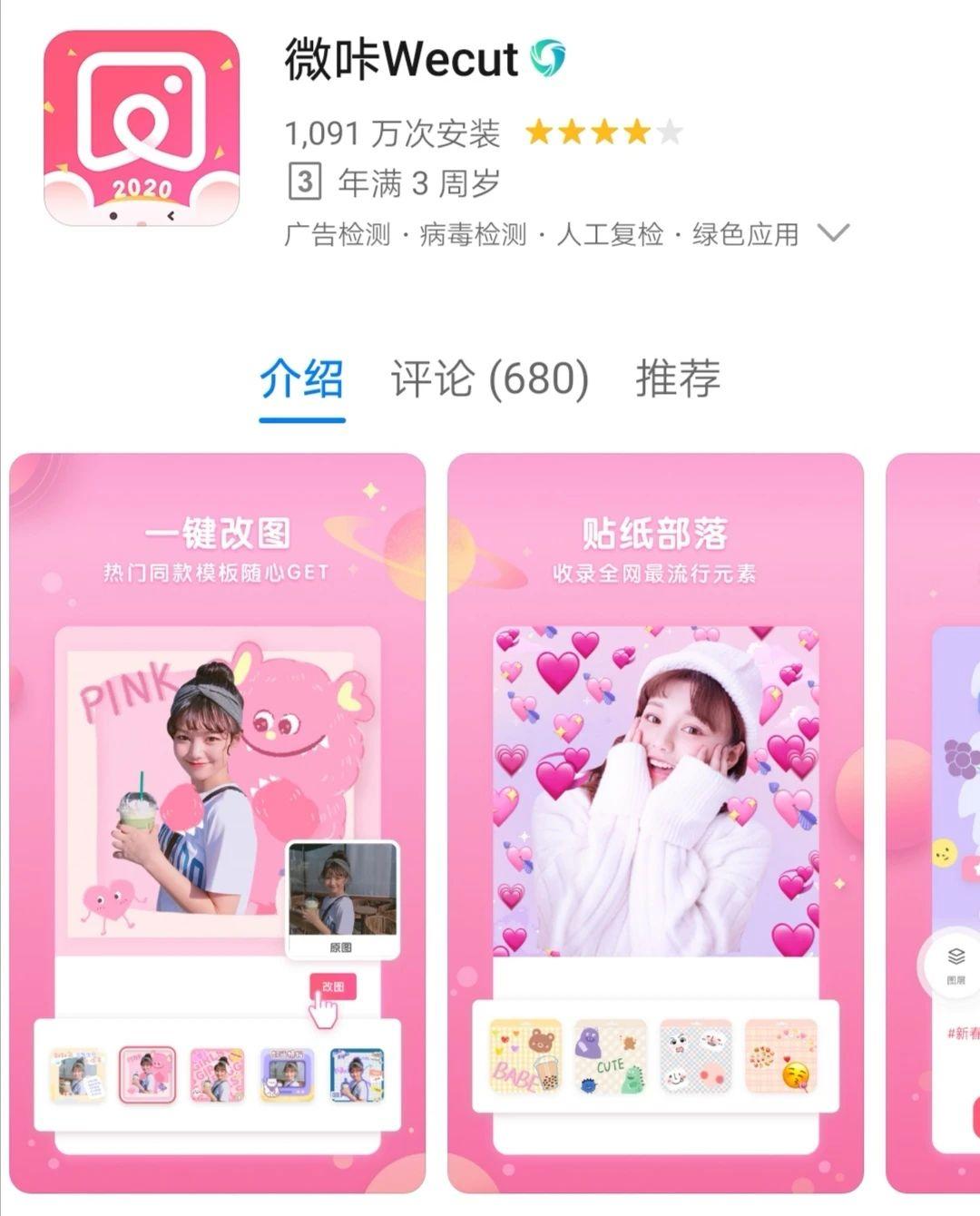Tap the 微咔Wecut app icon
Image resolution: width=980 pixels, height=1216 pixels.
[x=142, y=128]
